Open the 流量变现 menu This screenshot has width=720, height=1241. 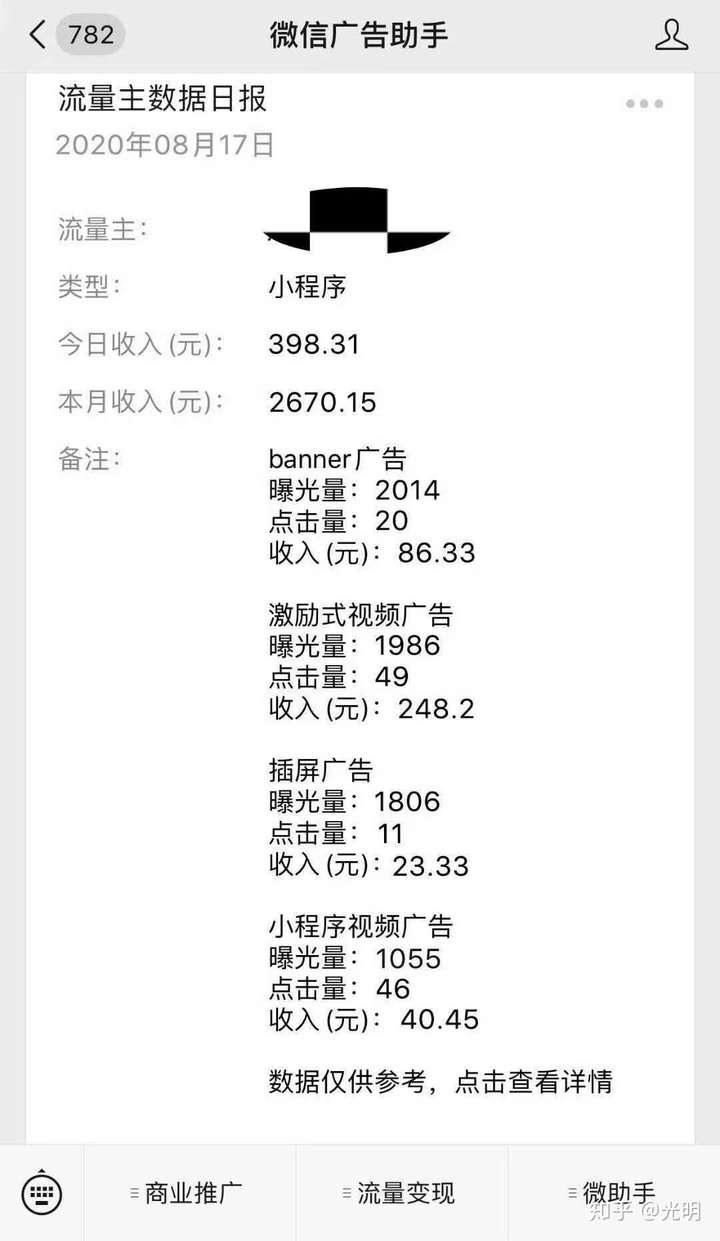point(402,1193)
